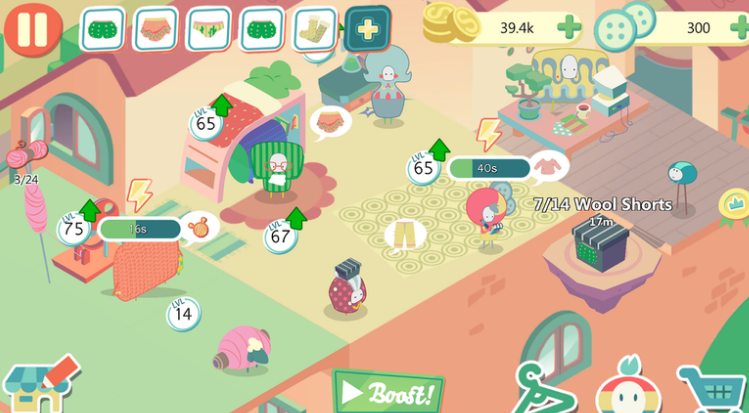Tap the Boost! button
Screen dimensions: 749x413
[x=388, y=391]
